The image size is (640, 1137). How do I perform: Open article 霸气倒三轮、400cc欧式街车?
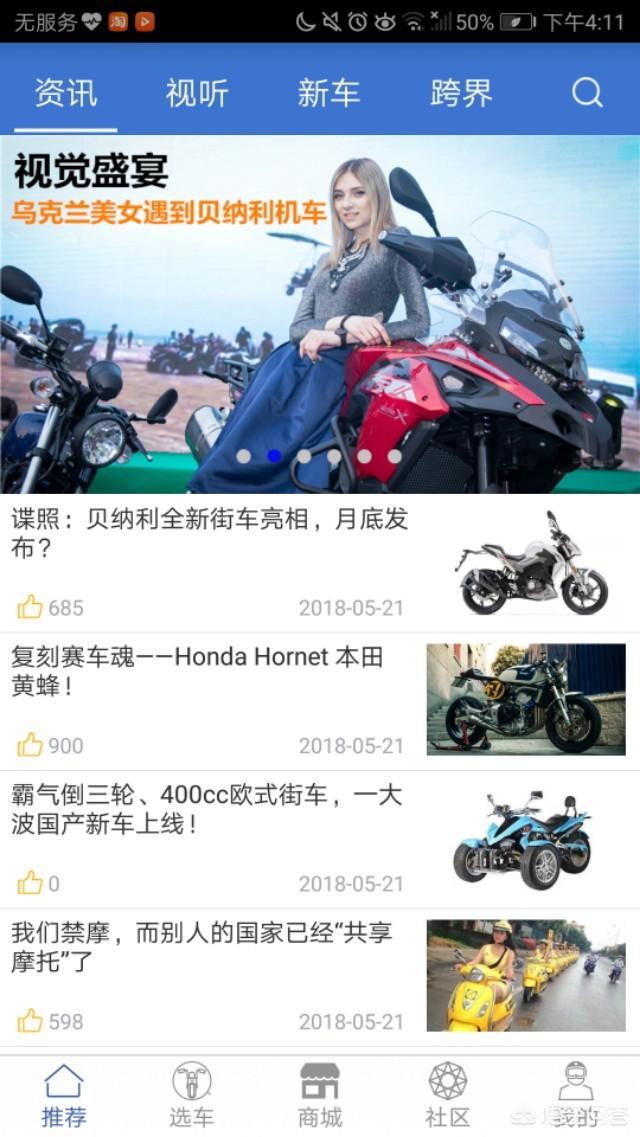320,839
